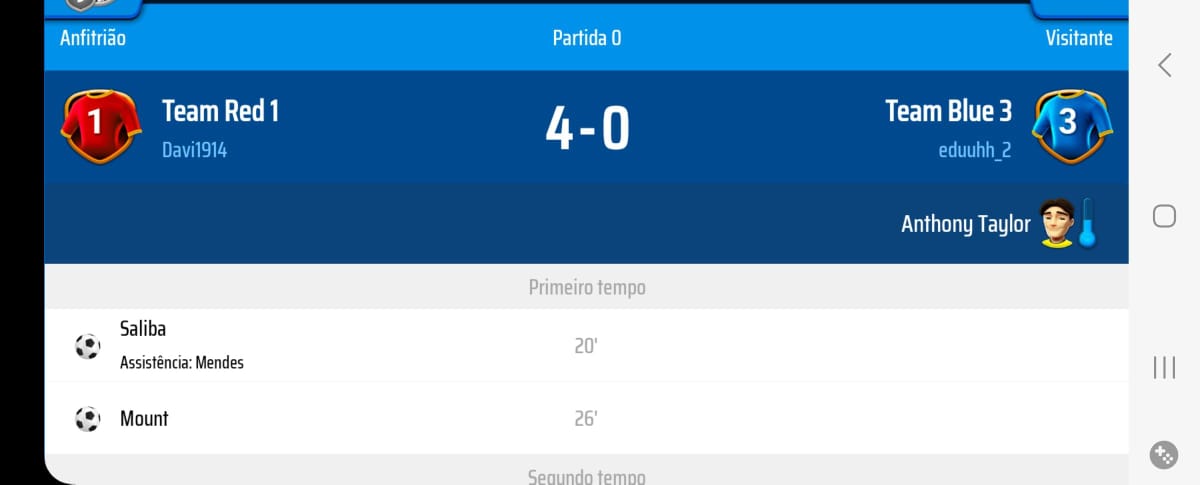The image size is (1200, 485).
Task: Open eduuhh_2's manager profile
Action: (975, 151)
